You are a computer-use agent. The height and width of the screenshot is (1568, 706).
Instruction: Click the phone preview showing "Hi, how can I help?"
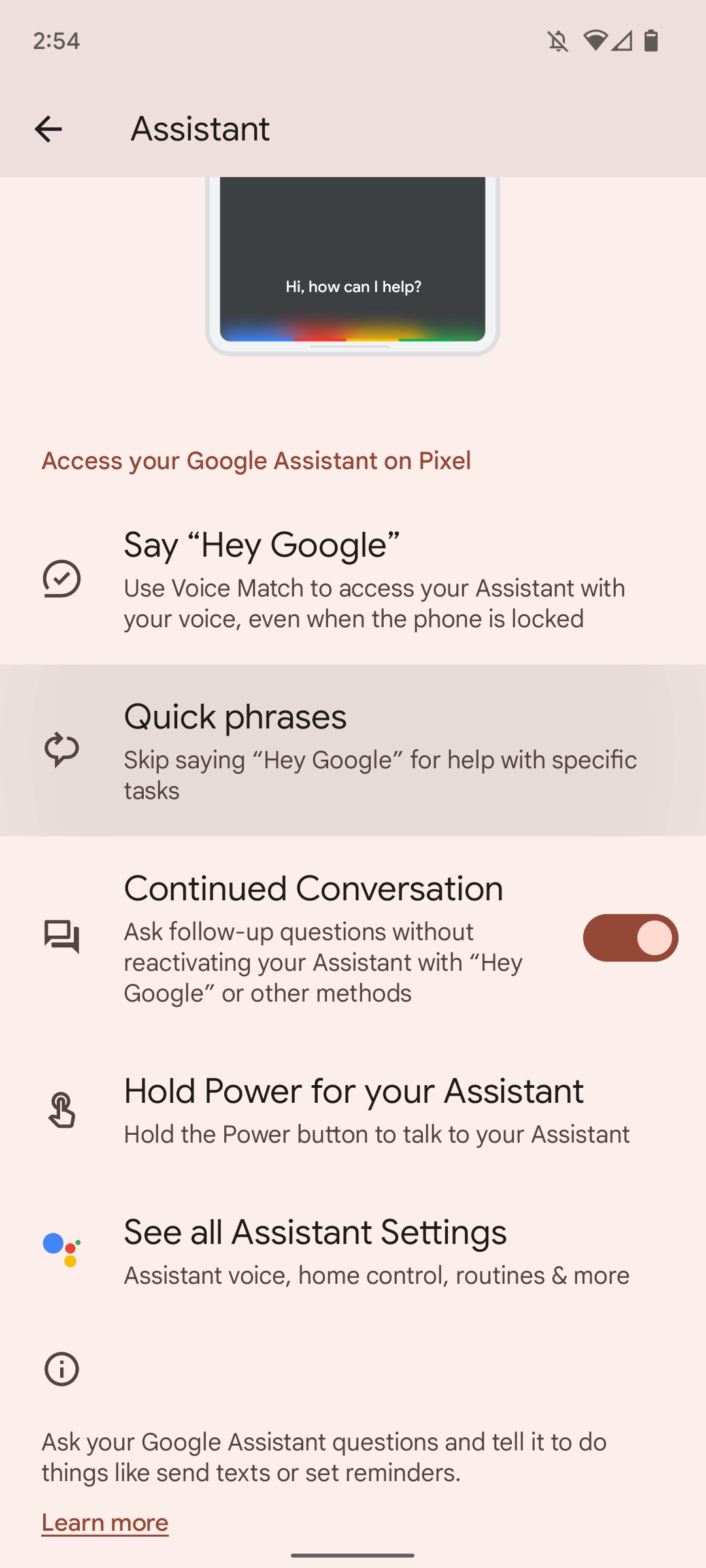point(353,268)
